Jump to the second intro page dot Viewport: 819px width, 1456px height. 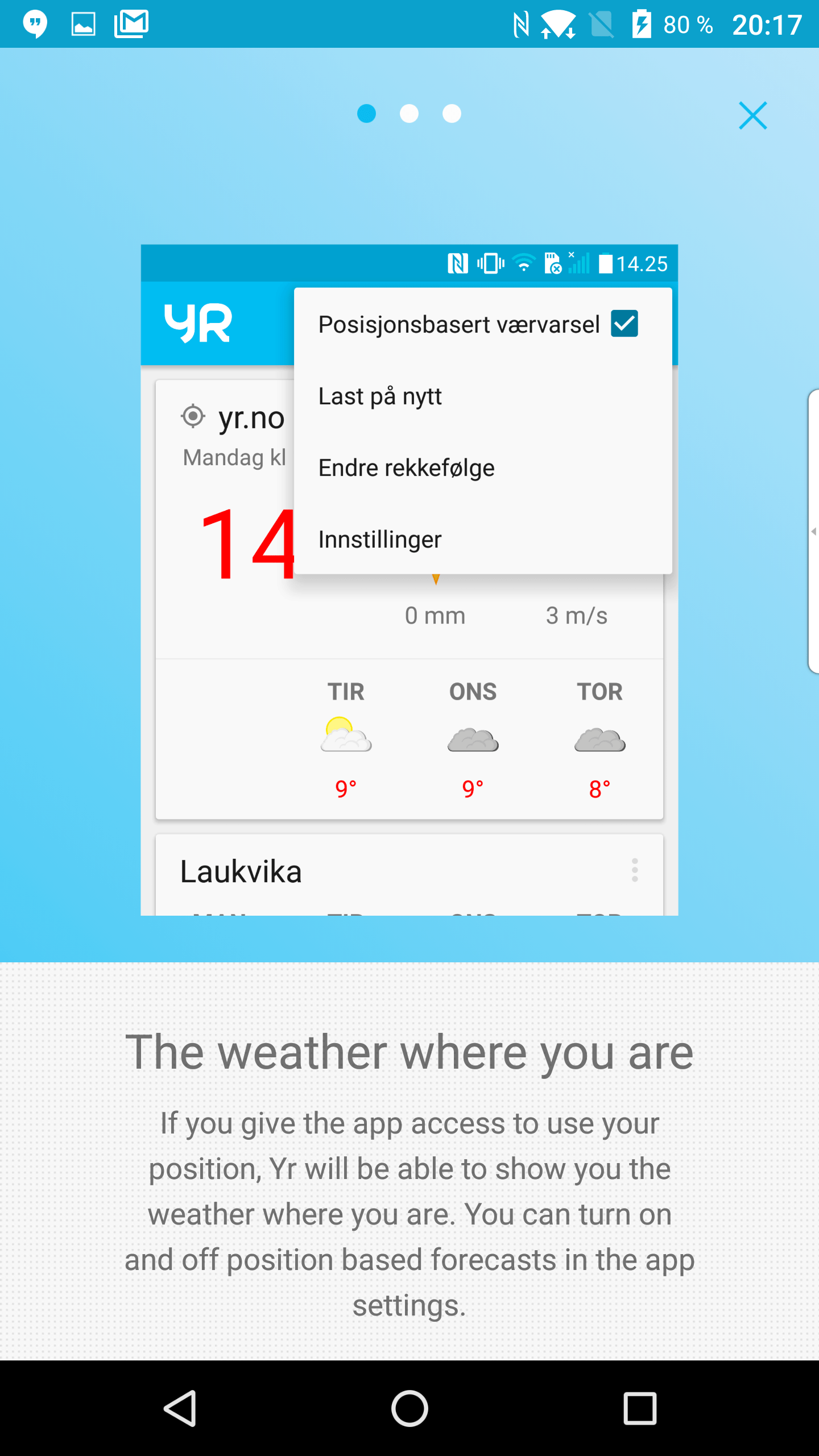409,113
